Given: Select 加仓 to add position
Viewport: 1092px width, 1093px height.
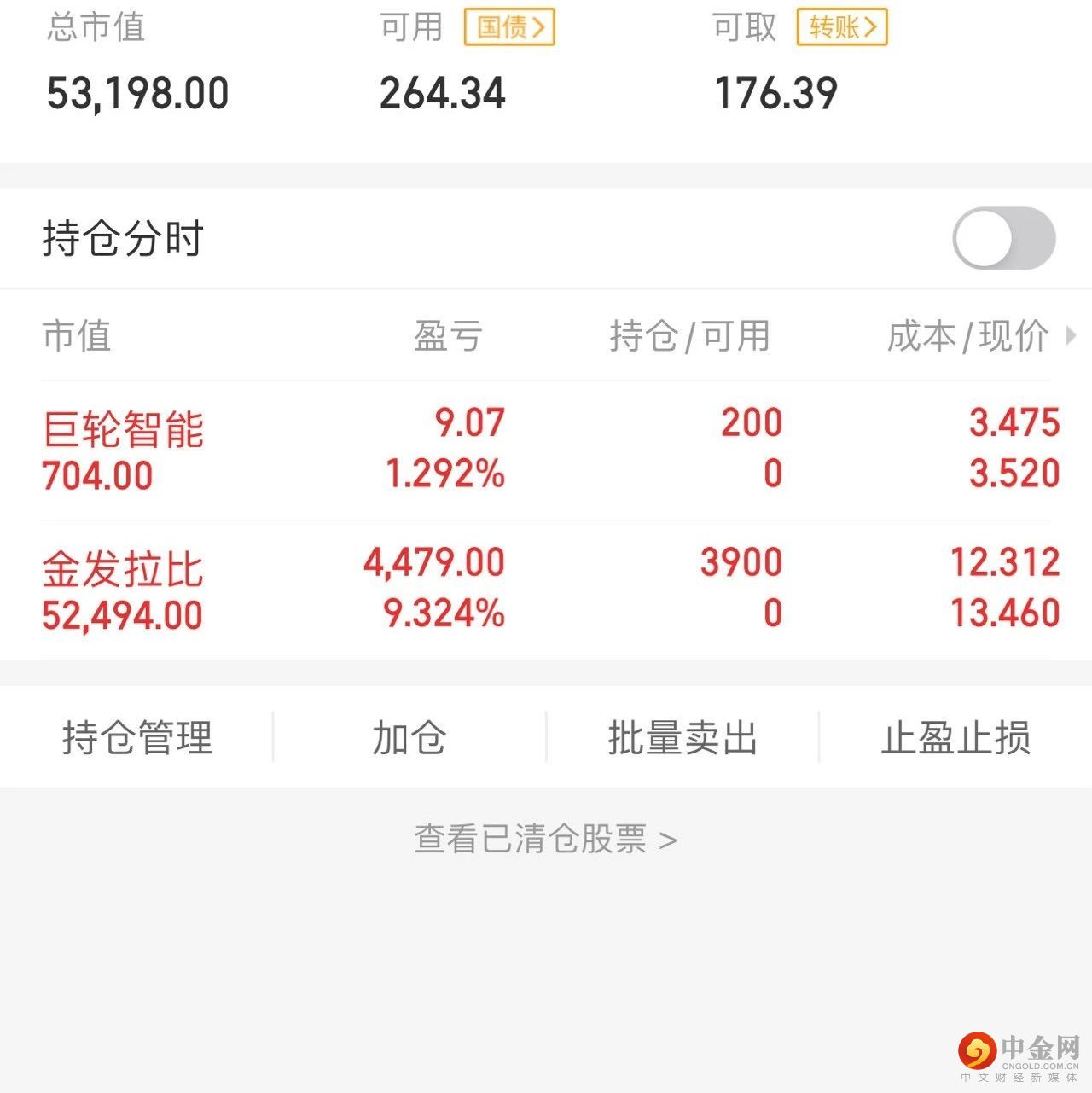Looking at the screenshot, I should click(409, 737).
